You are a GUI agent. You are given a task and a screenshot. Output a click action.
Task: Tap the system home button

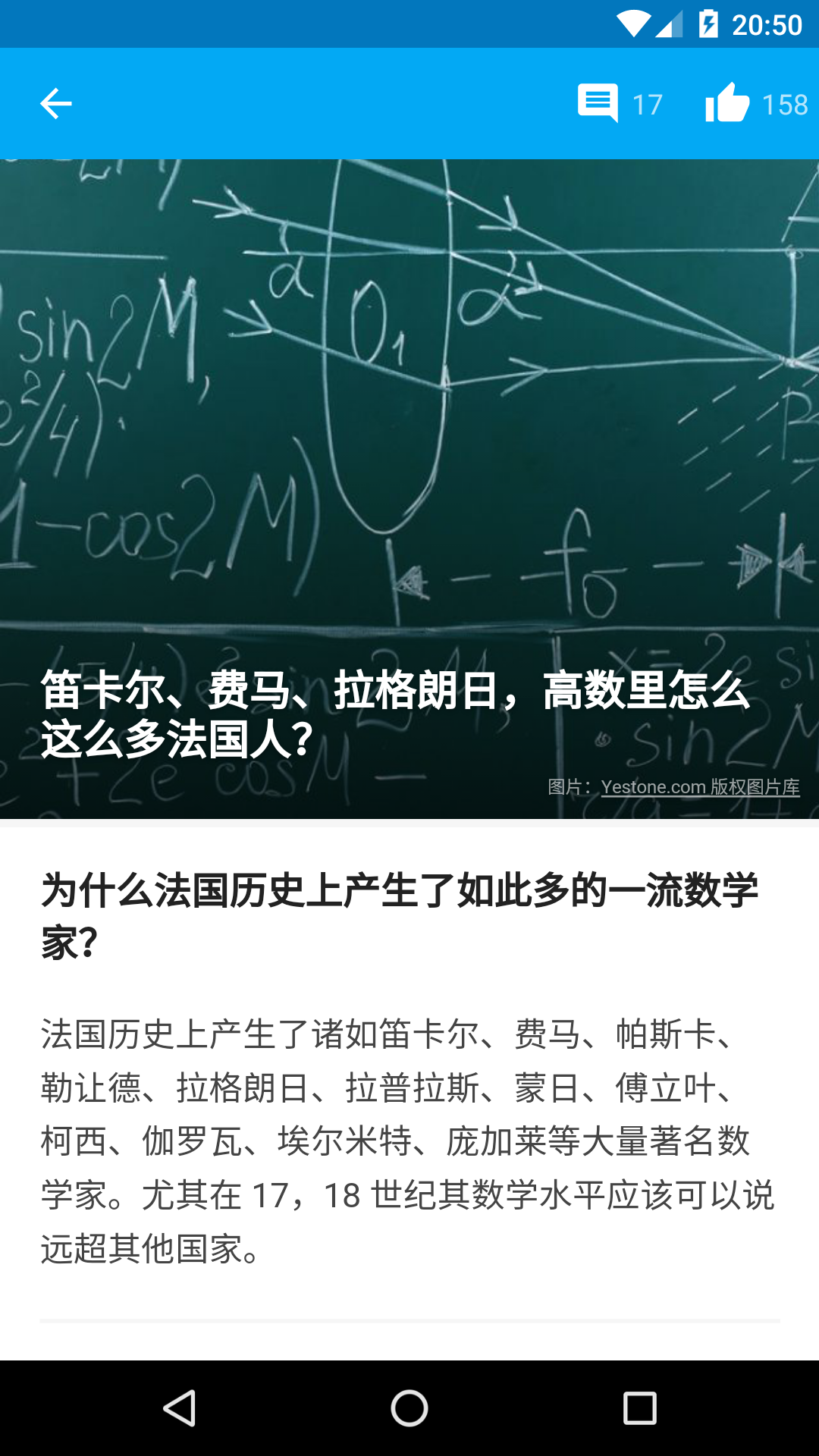[x=409, y=1409]
